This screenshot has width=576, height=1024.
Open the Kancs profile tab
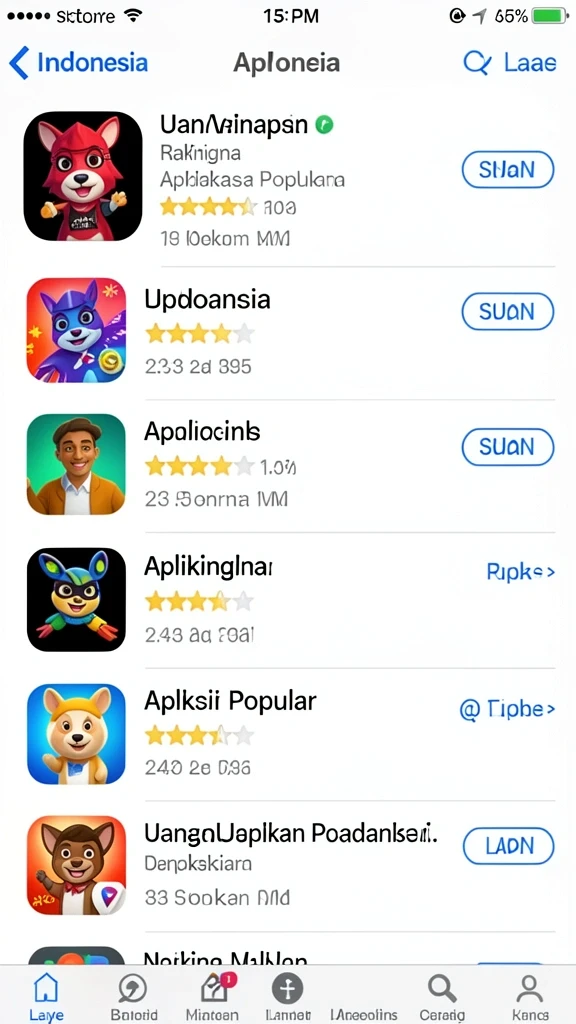(530, 997)
